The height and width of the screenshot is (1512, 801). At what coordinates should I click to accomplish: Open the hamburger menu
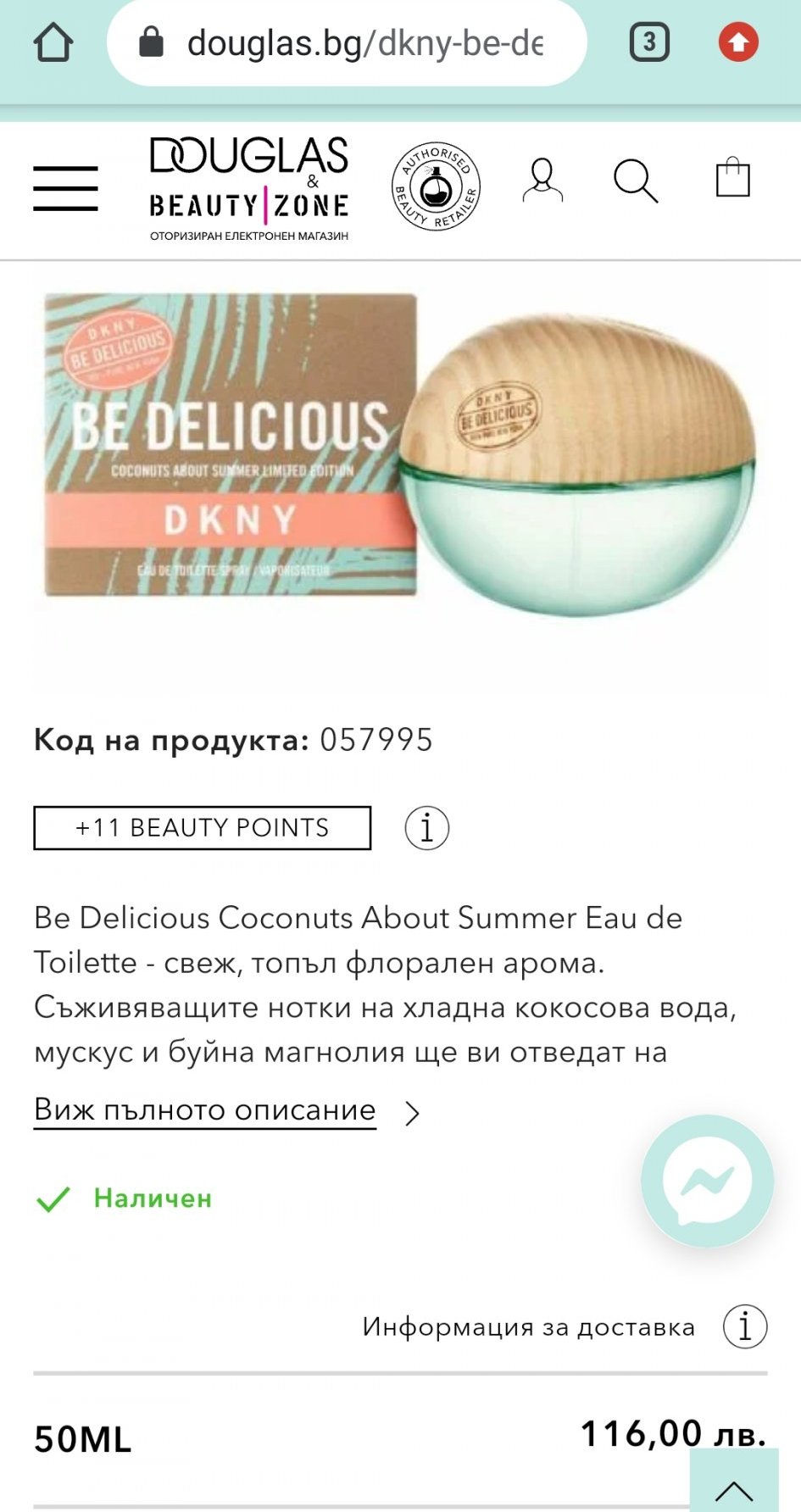pos(65,188)
